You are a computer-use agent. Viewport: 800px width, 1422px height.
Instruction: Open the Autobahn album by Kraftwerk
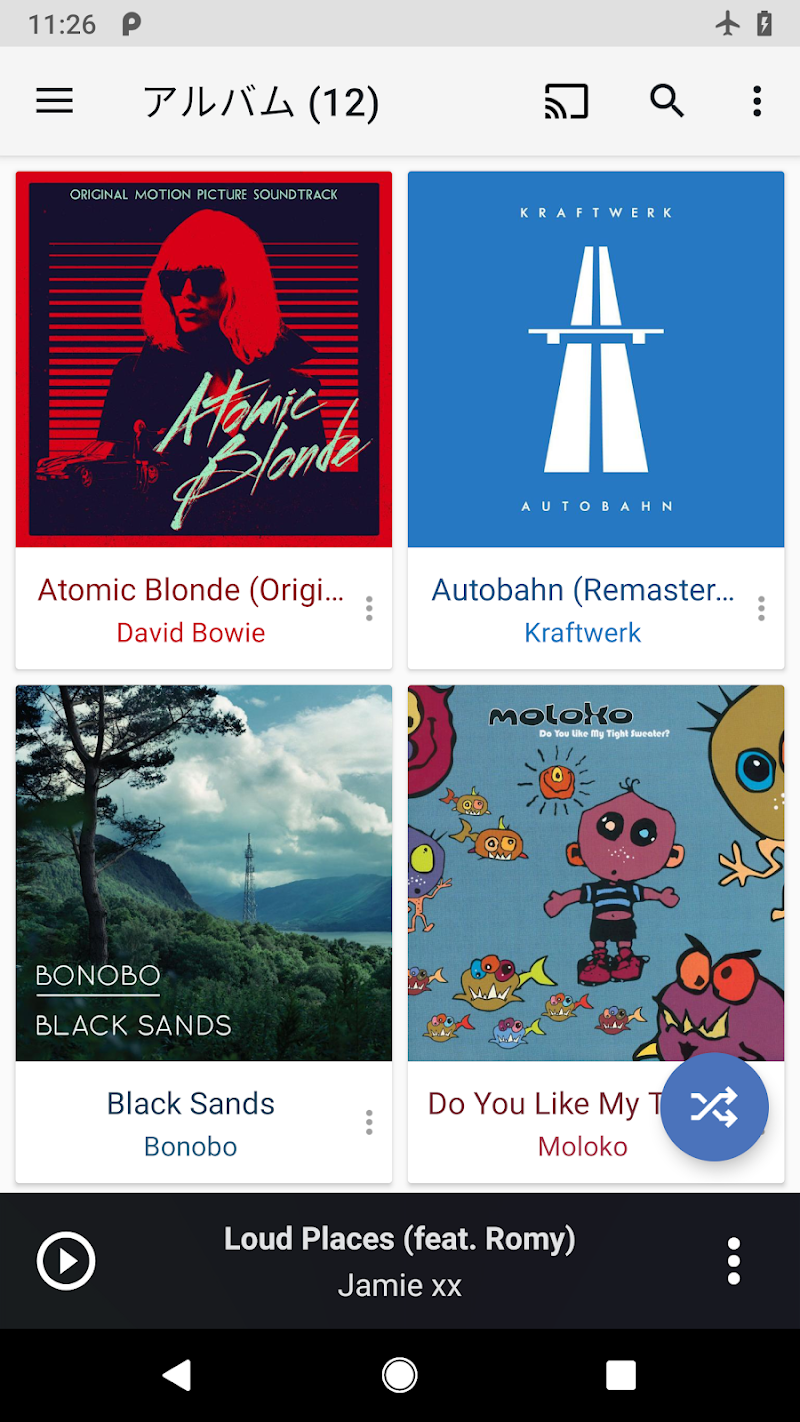(x=596, y=360)
